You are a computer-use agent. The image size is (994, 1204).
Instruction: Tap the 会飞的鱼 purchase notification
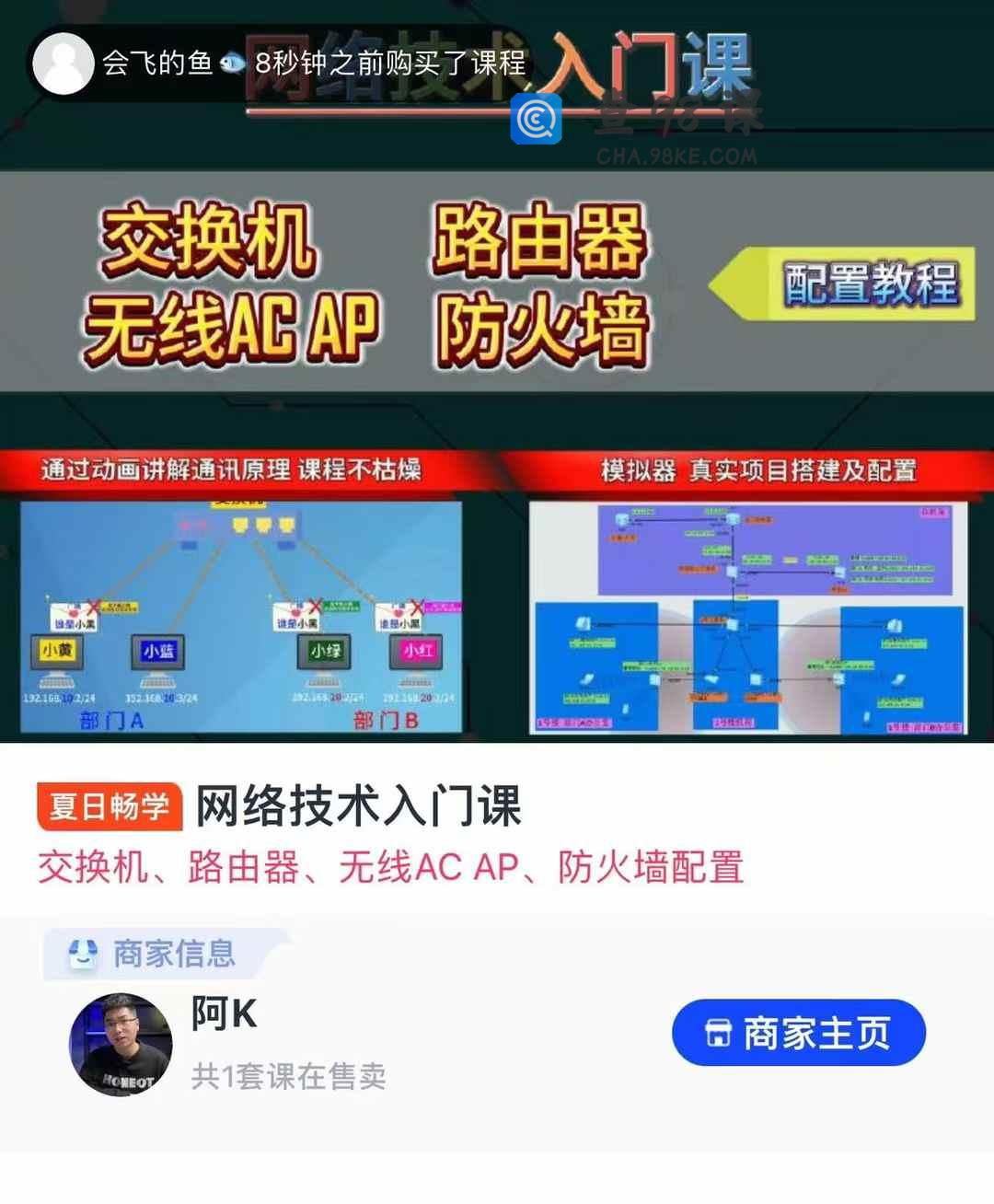281,64
